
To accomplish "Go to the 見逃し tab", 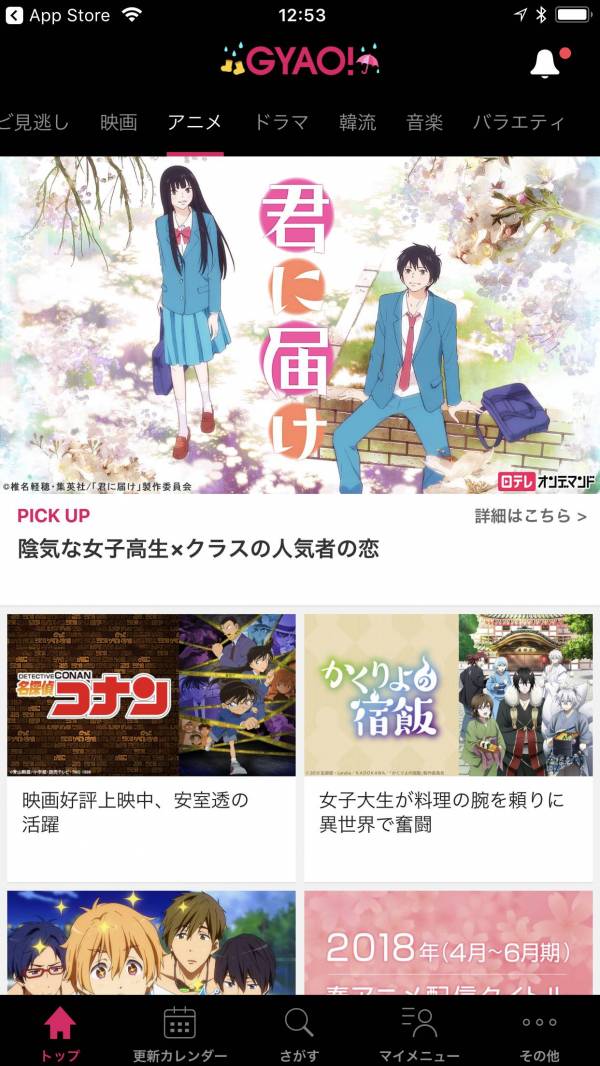I will tap(35, 123).
